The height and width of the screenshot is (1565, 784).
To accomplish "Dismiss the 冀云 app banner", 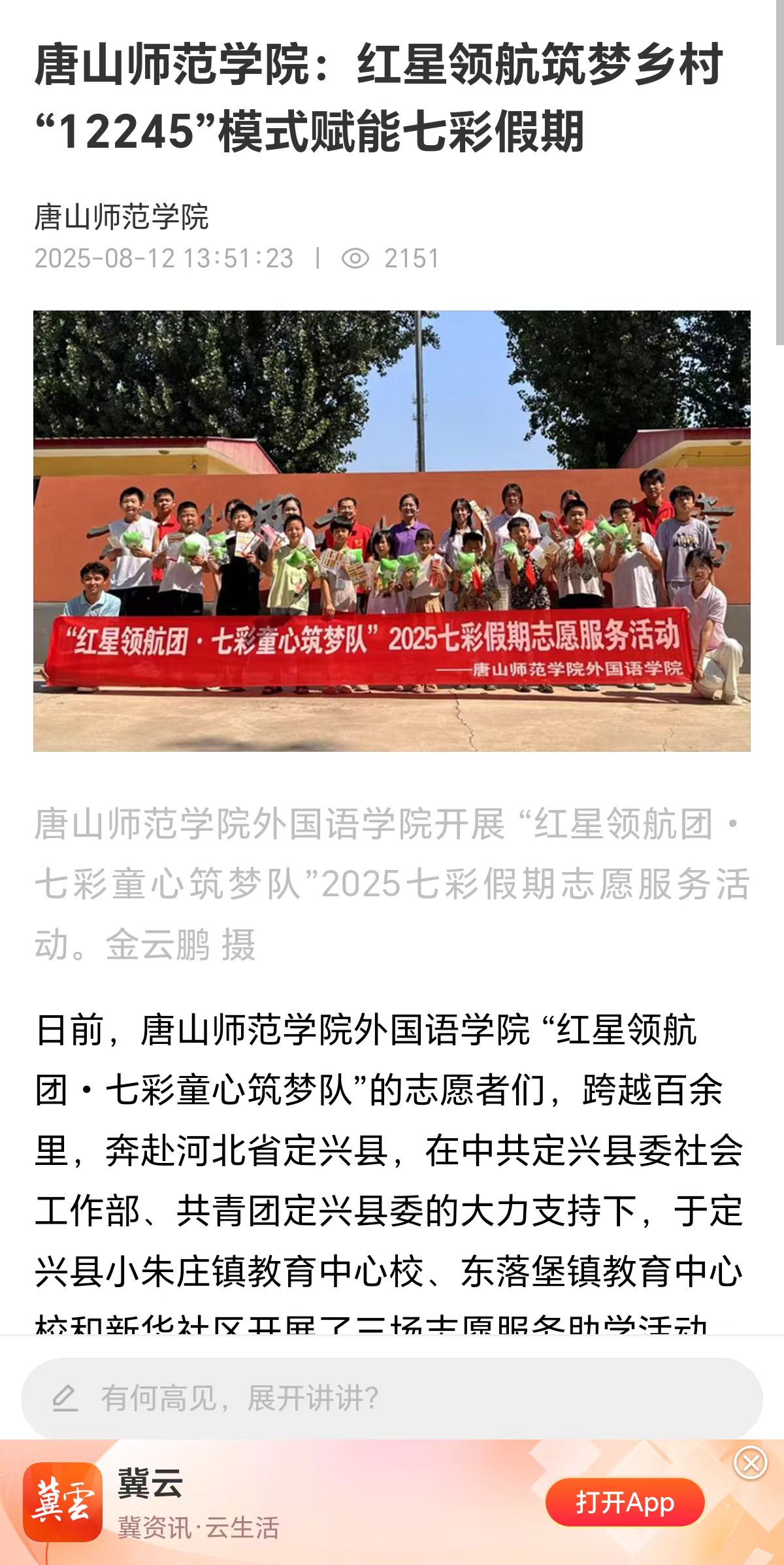I will 750,1463.
